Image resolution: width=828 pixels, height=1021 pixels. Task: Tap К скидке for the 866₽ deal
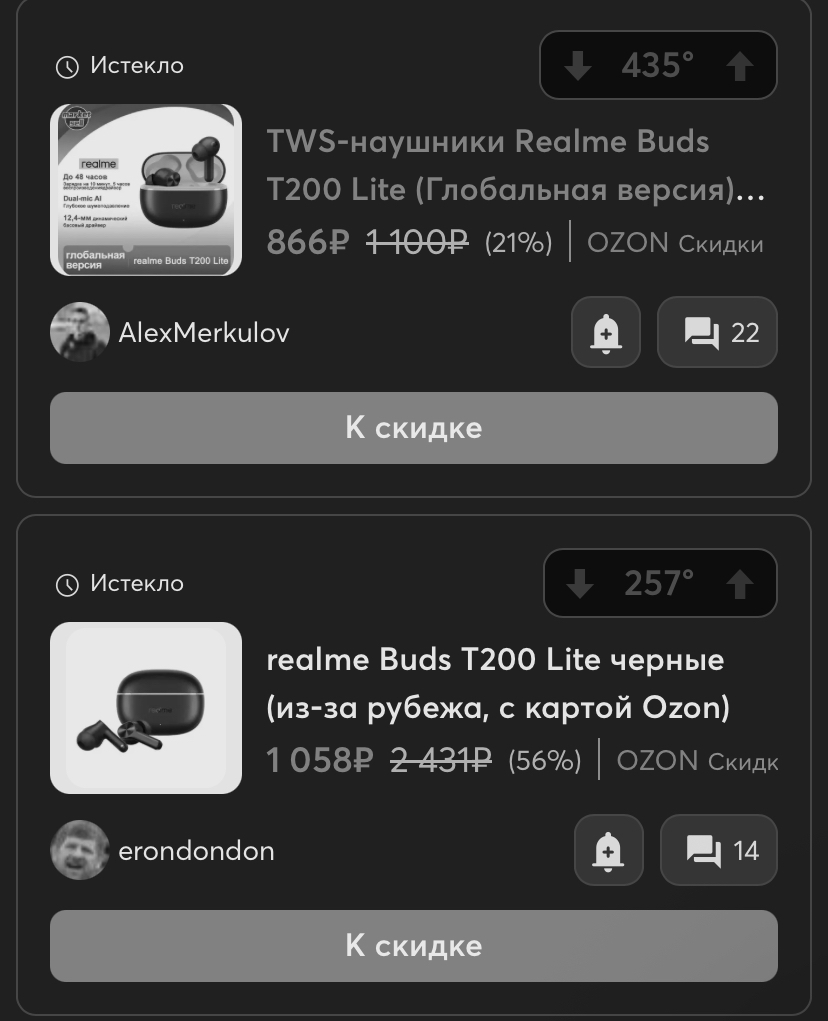pos(414,428)
